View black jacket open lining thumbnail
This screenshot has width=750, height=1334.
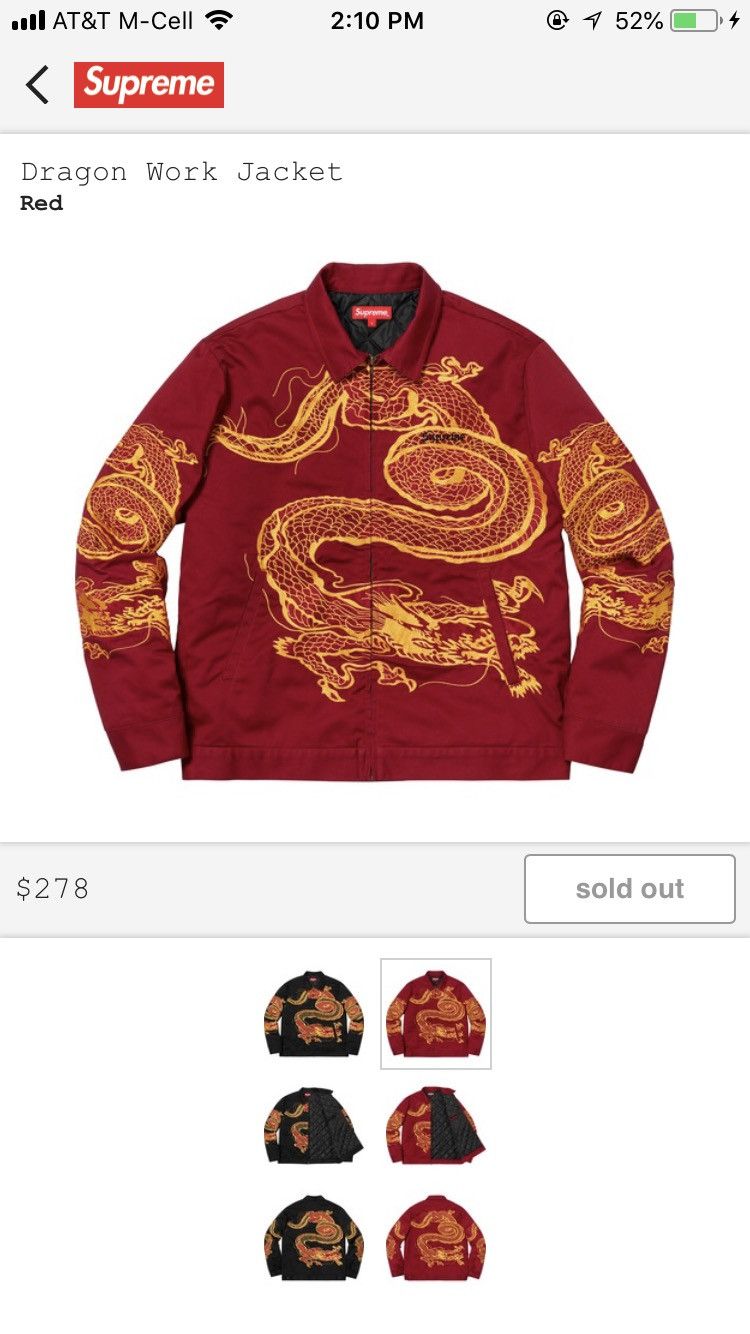point(314,1125)
